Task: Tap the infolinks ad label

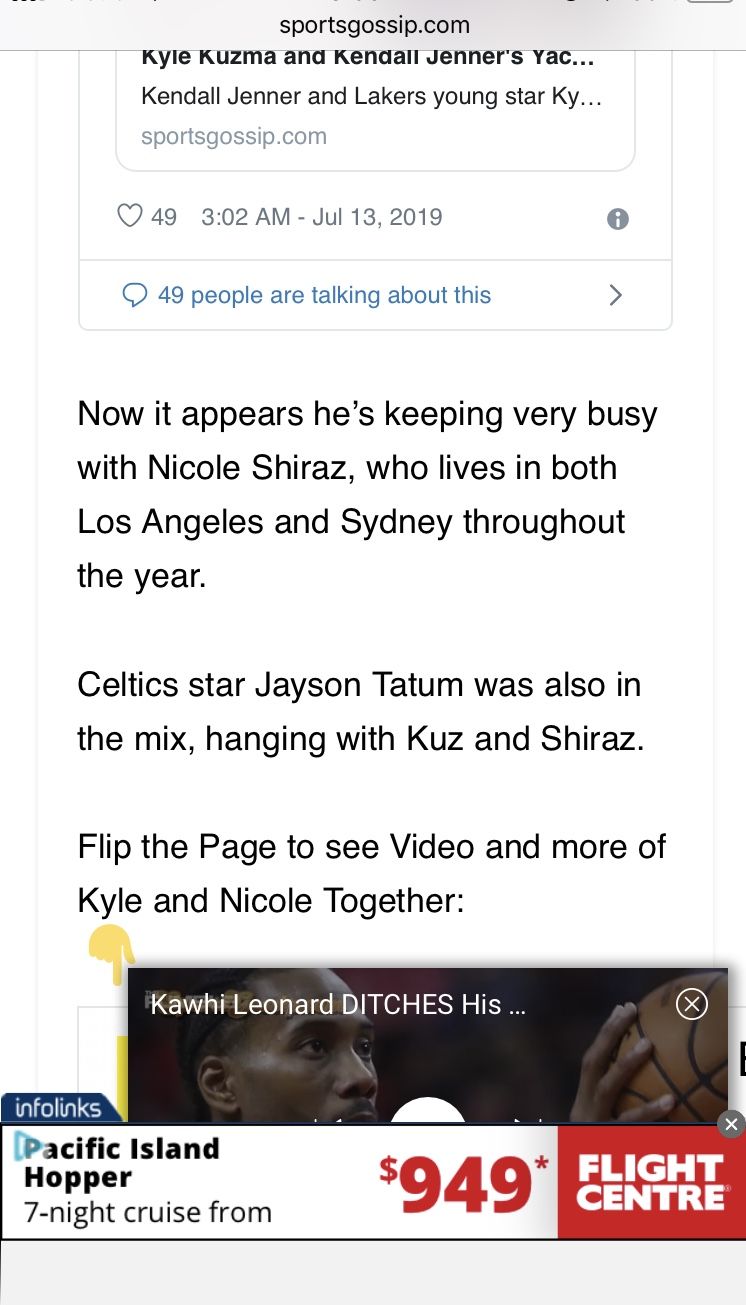Action: 58,1107
